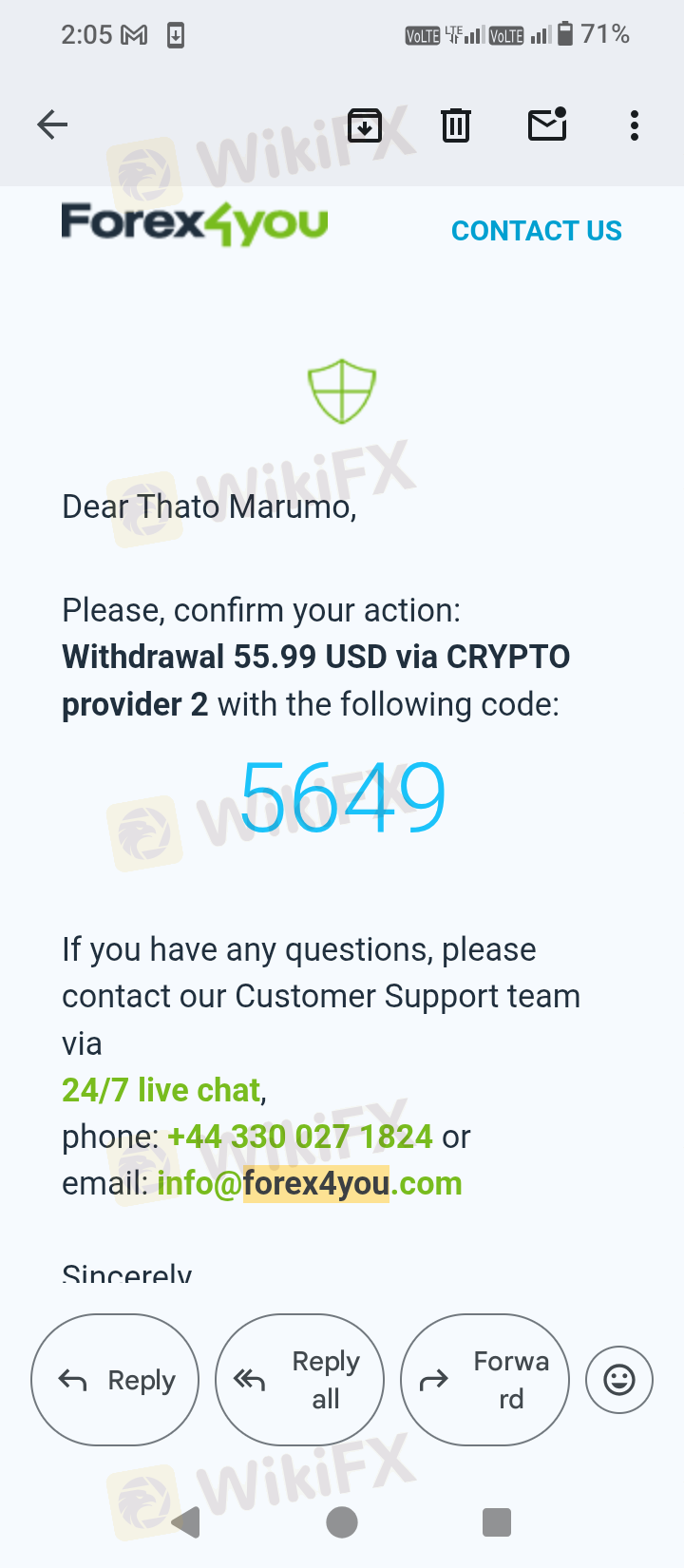Email info@forex4you.com
684x1568 pixels.
(x=310, y=1183)
